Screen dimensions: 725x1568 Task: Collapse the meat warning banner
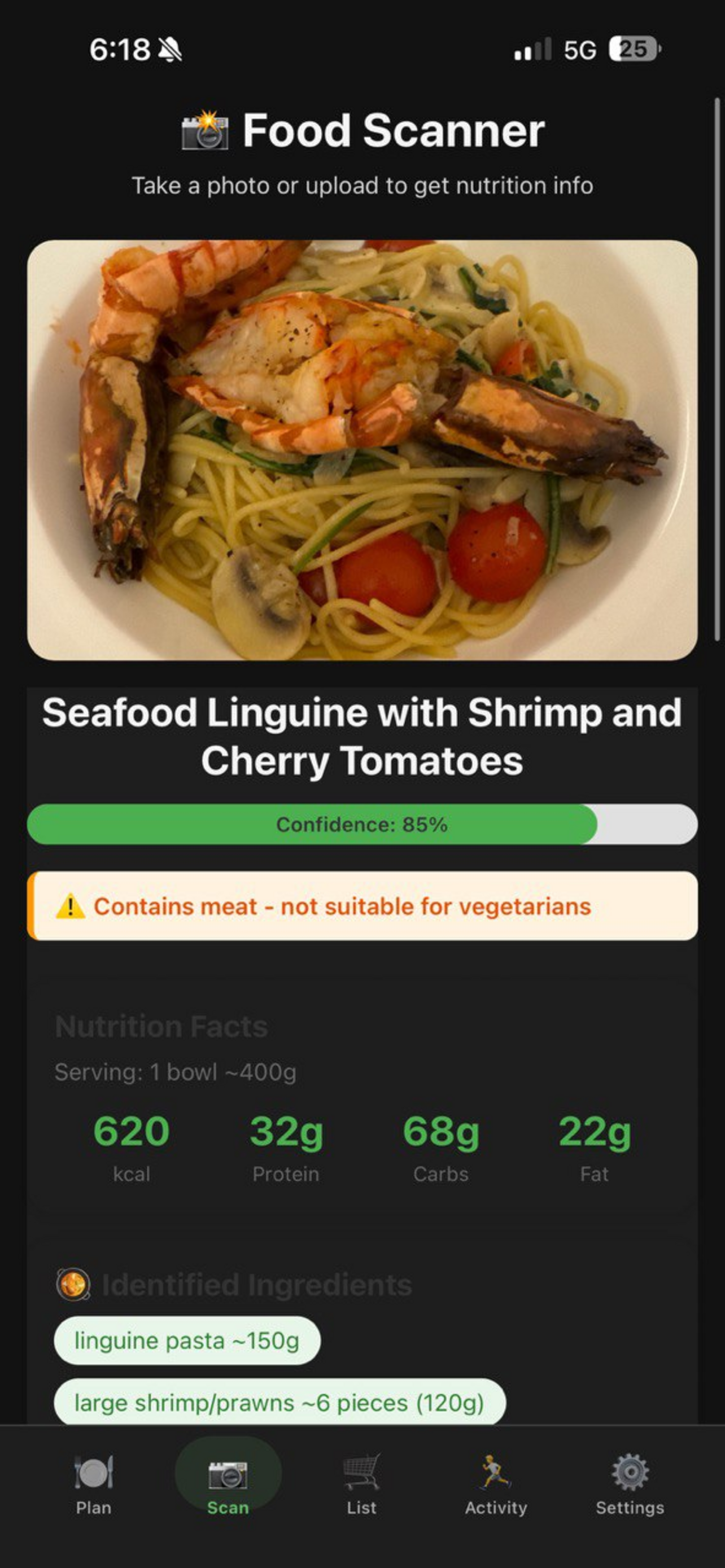pos(361,906)
